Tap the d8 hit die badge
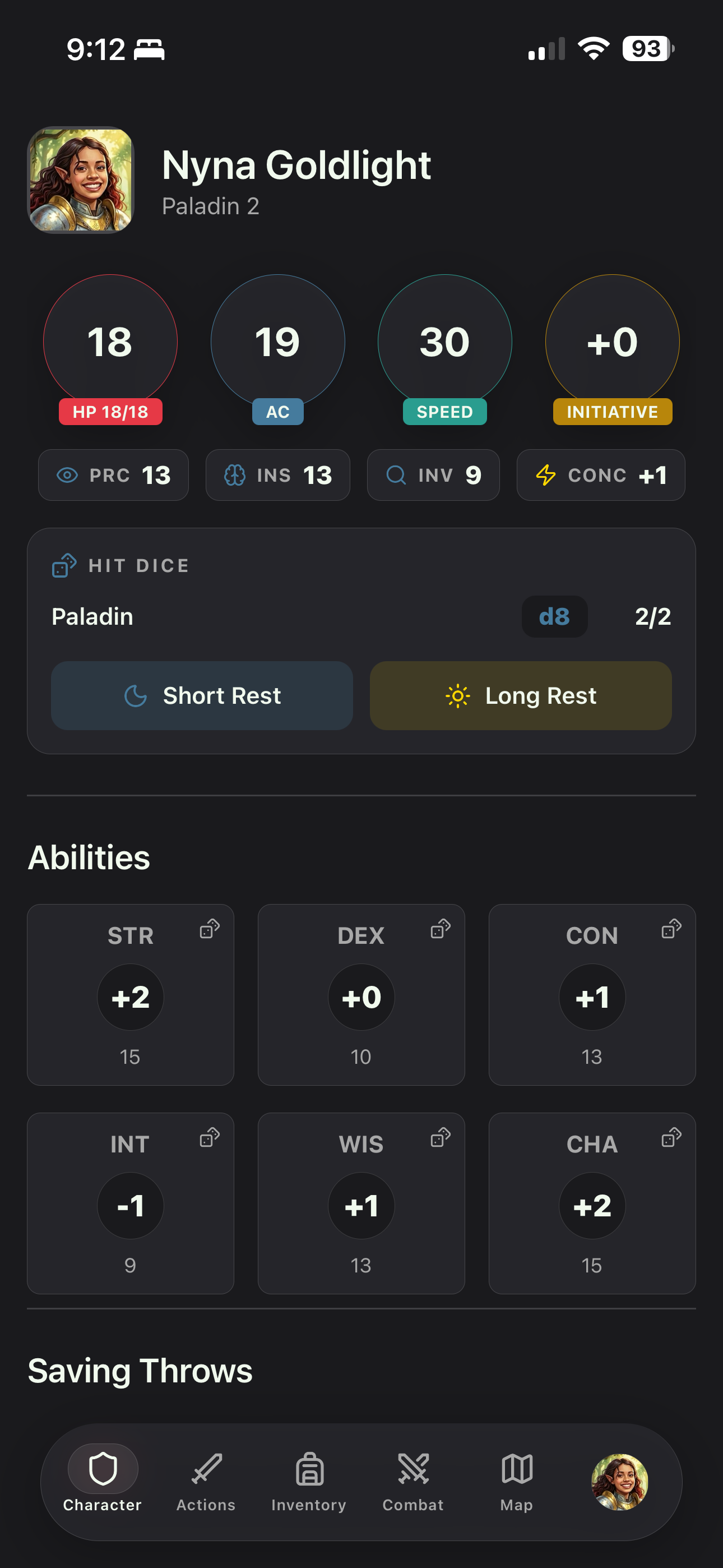 pyautogui.click(x=554, y=616)
